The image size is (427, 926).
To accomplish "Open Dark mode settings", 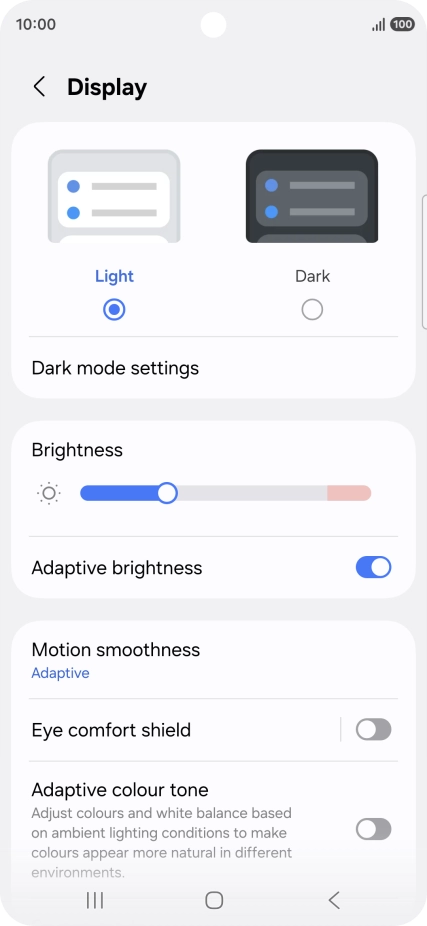I will (x=213, y=368).
